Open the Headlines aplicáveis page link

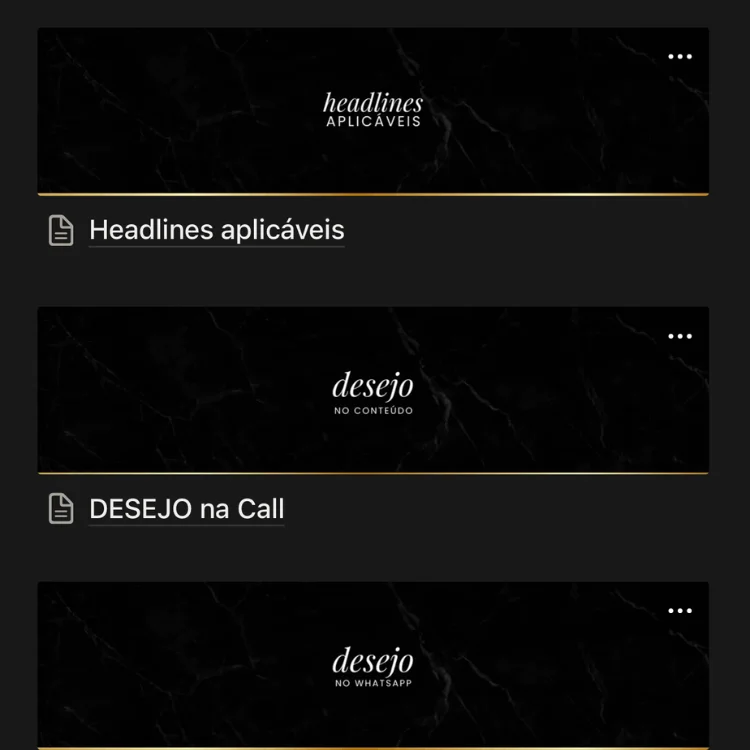[216, 230]
